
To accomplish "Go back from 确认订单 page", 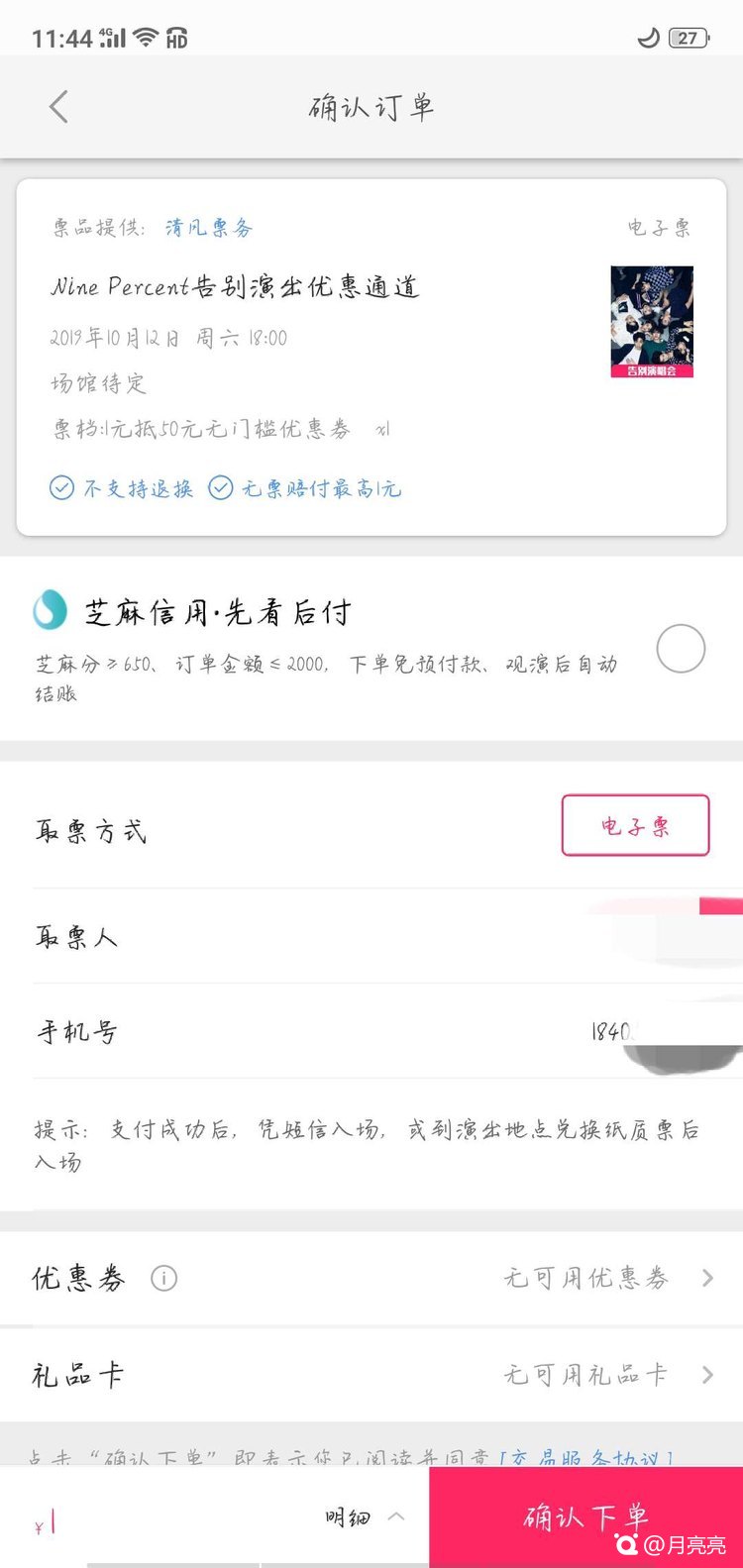I will (58, 107).
